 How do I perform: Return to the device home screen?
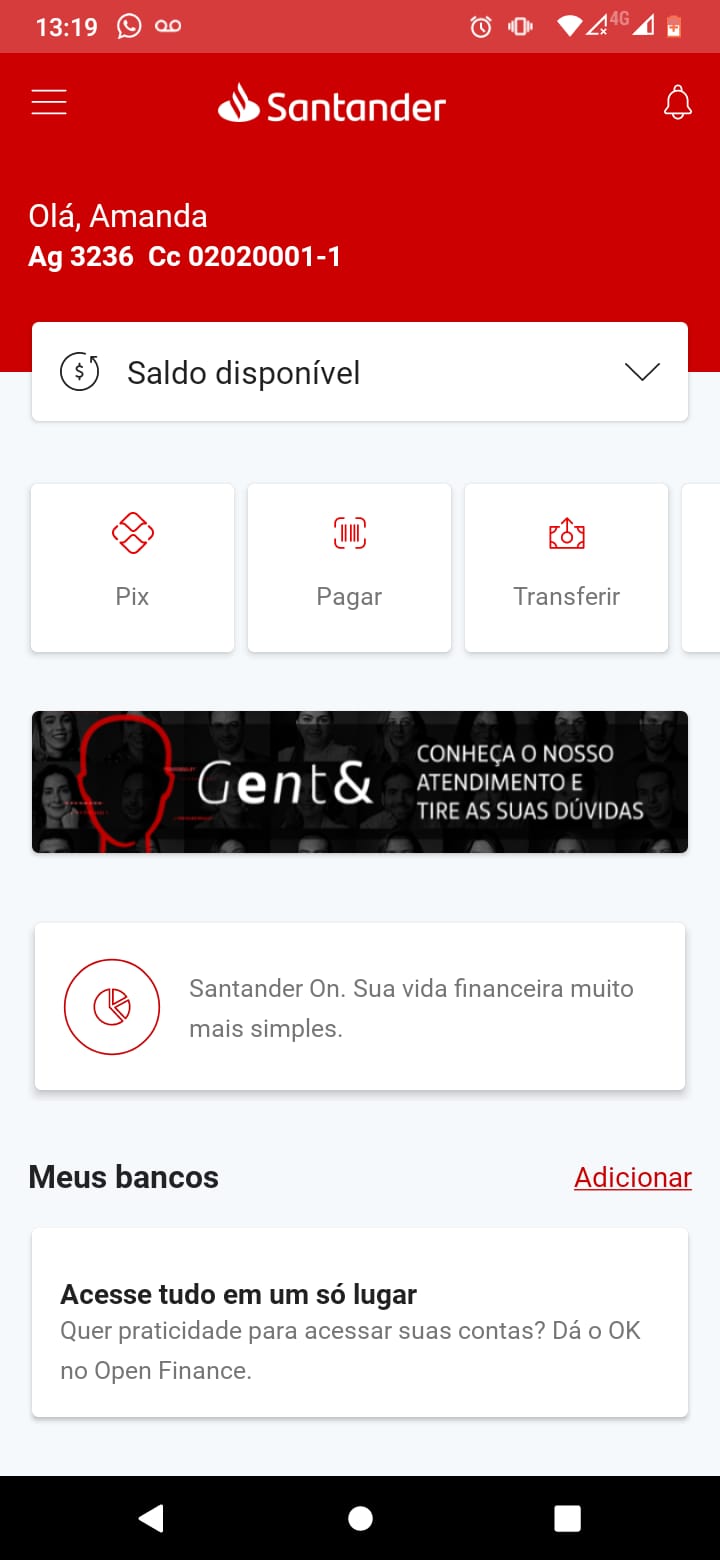coord(360,1518)
